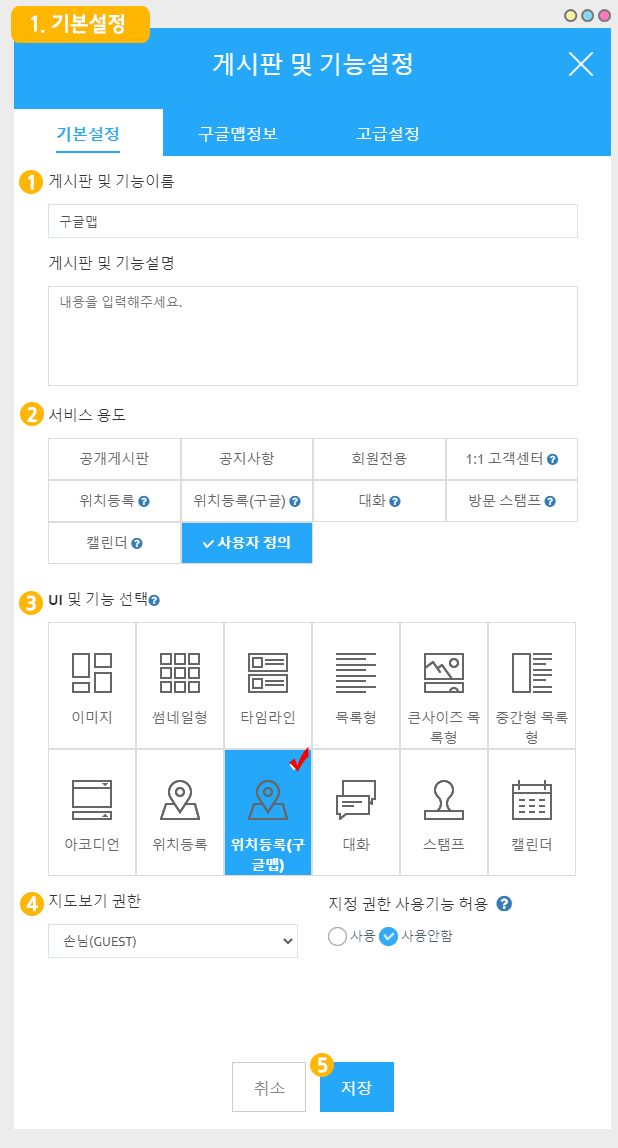Viewport: 618px width, 1148px height.
Task: Select the 위치등록(구글맵) UI tile
Action: coord(268,812)
